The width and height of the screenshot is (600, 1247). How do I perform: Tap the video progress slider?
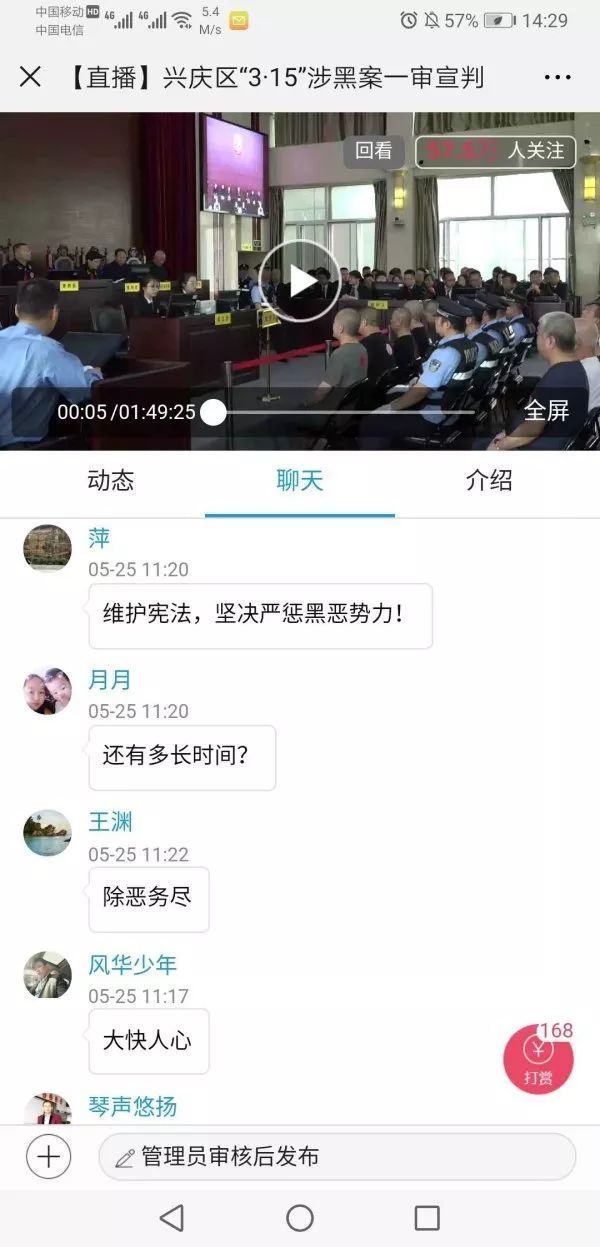(x=214, y=412)
